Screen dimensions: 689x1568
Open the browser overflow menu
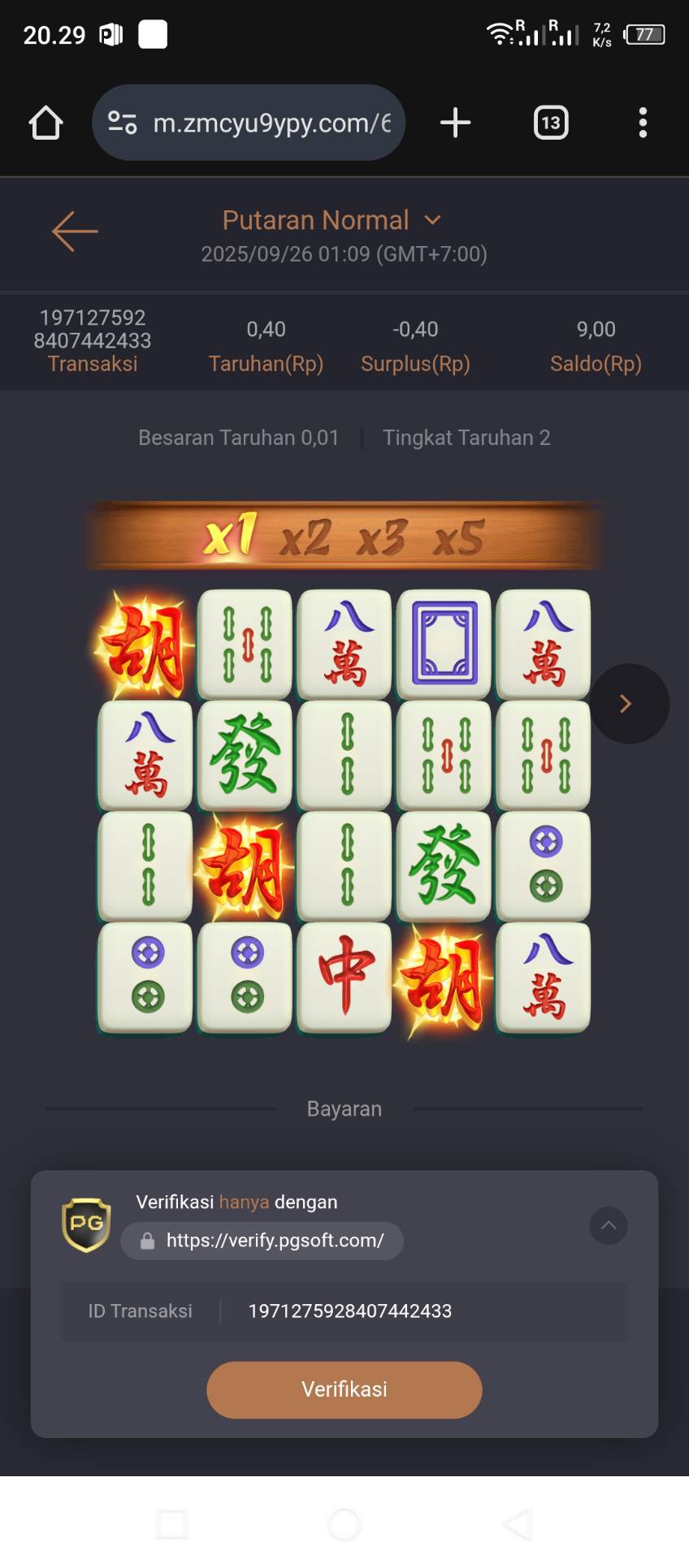pyautogui.click(x=643, y=123)
